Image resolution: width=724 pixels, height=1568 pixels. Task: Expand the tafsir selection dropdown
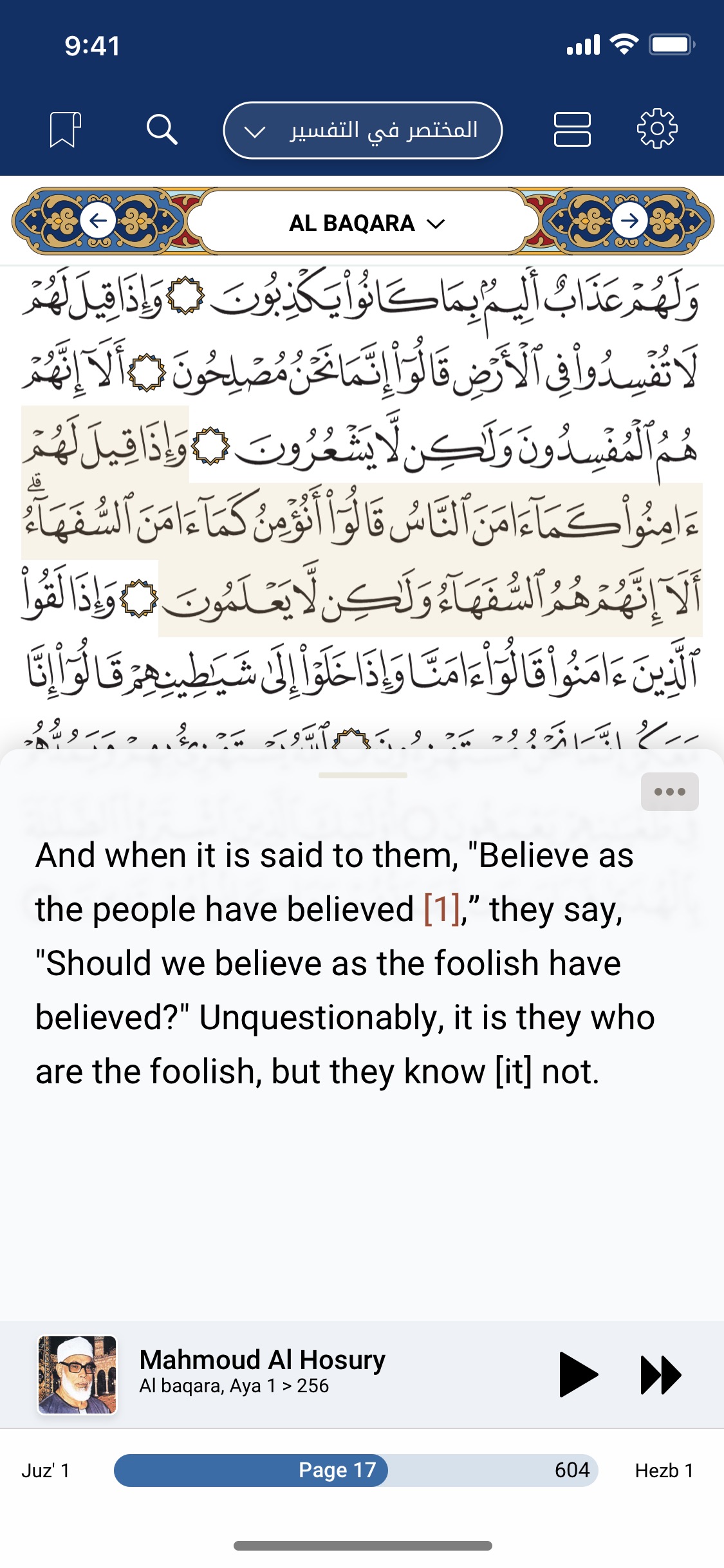[362, 130]
